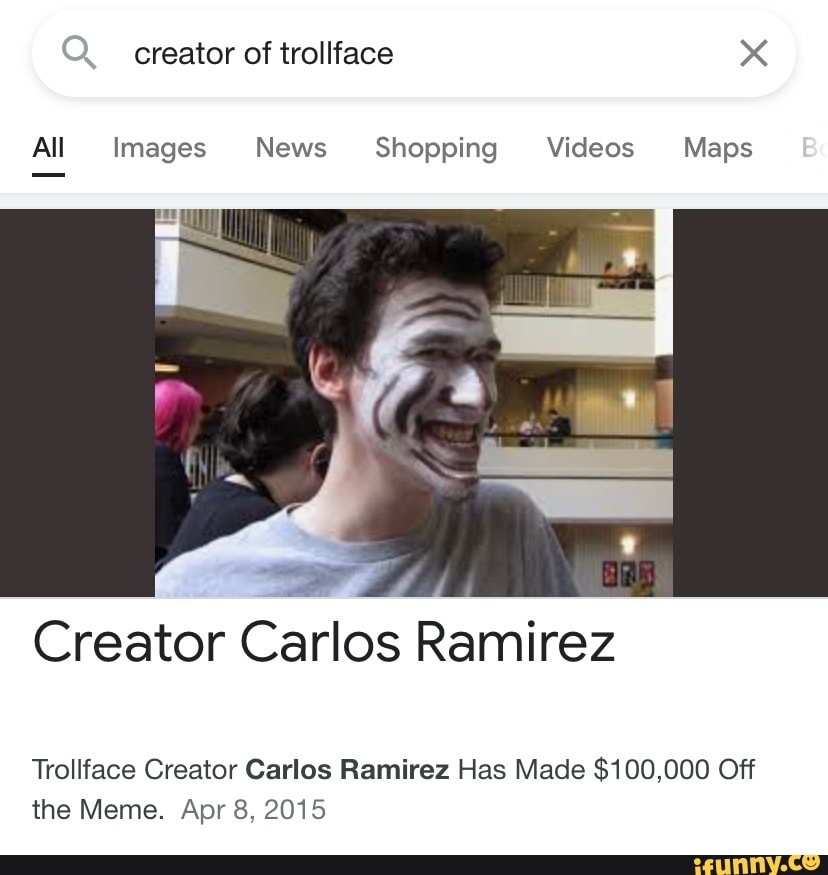Tap the X to erase 'creator of trollface'
Viewport: 828px width, 875px height.
[x=753, y=53]
